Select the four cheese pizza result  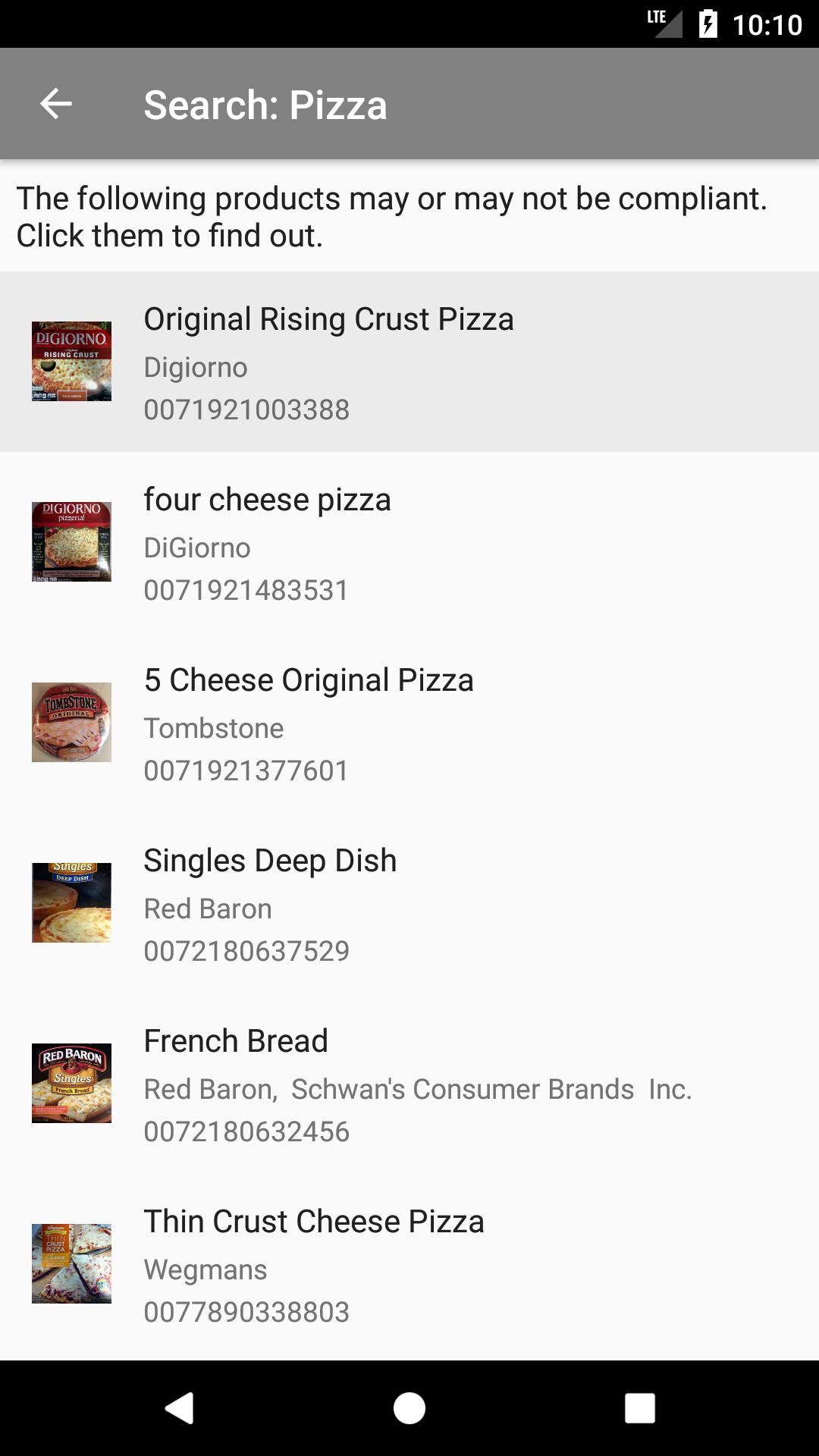point(409,542)
